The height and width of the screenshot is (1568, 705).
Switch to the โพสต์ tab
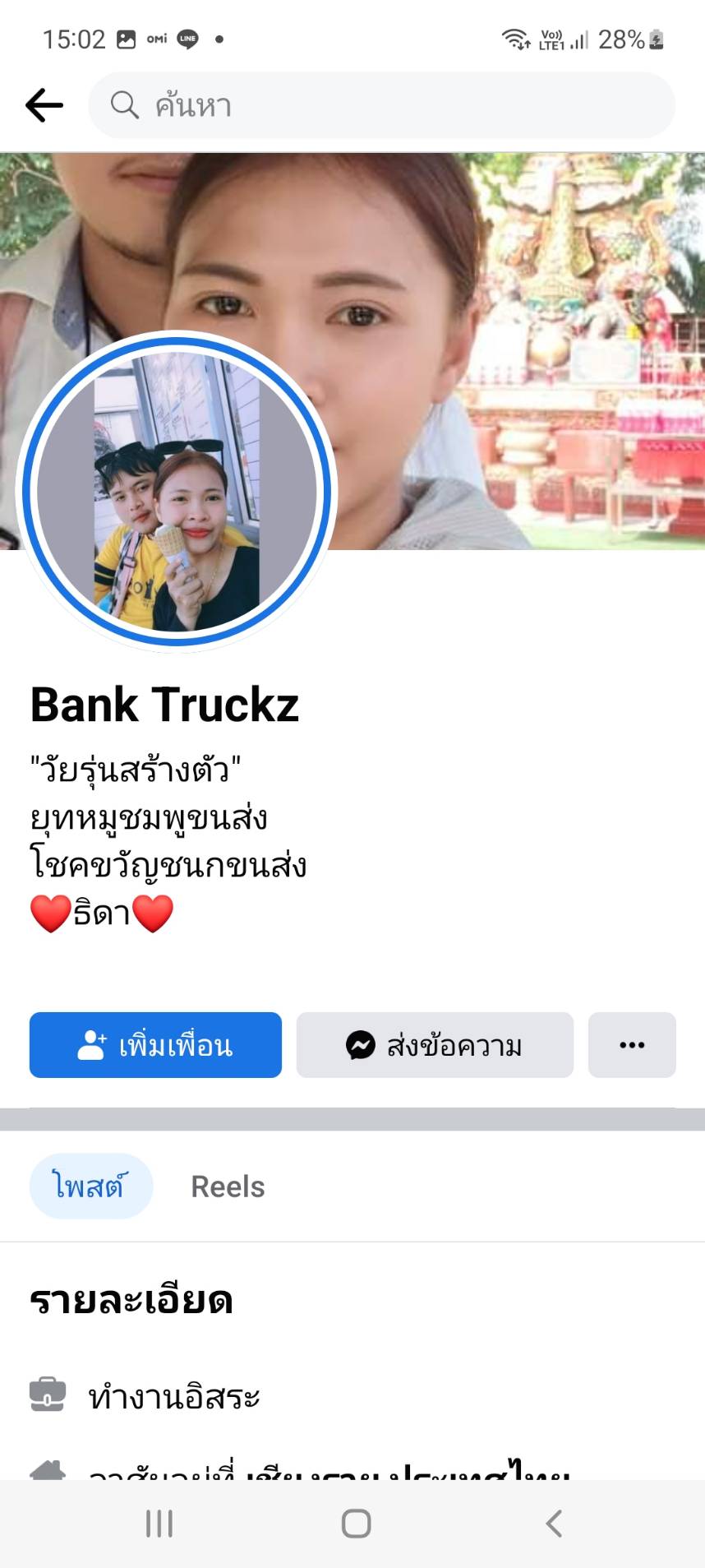[90, 1186]
